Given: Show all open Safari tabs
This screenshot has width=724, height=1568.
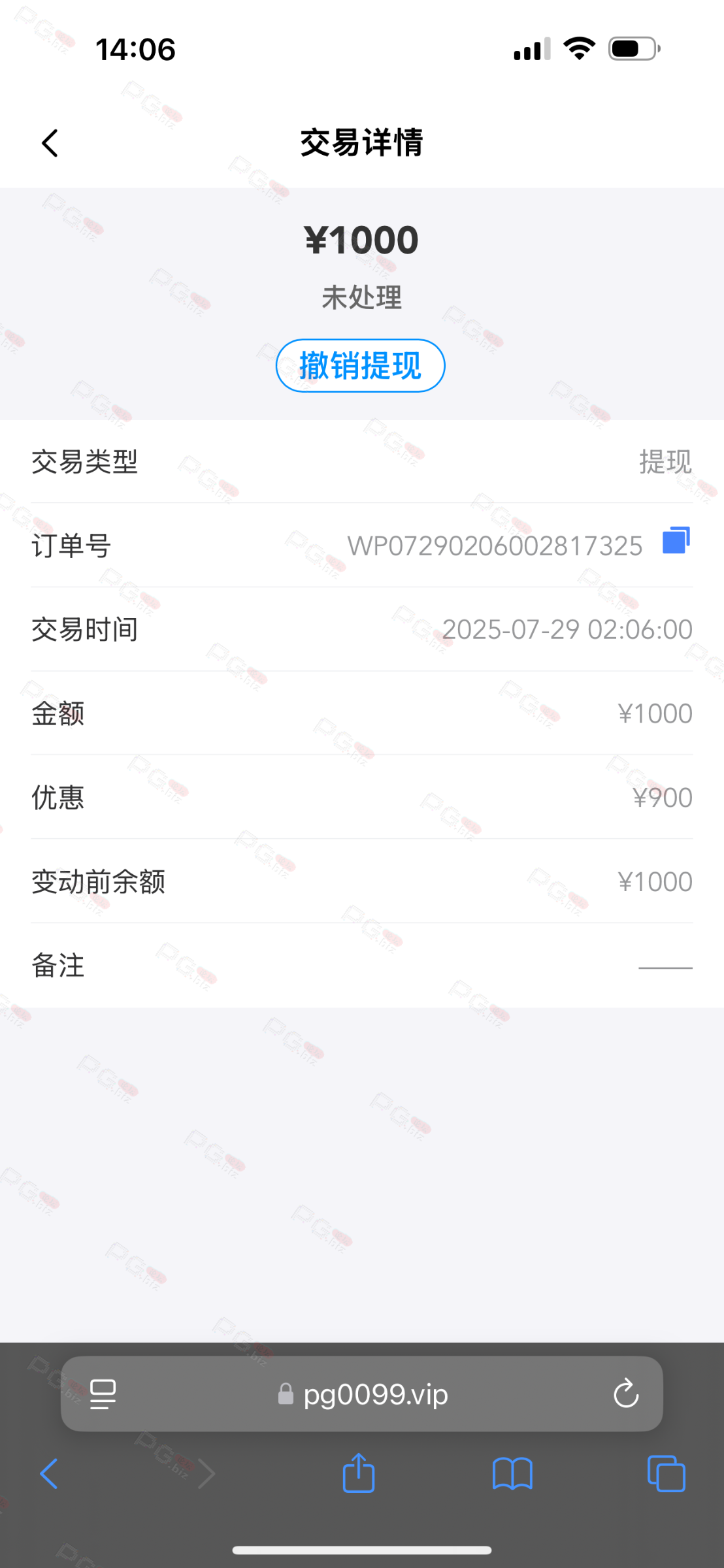Looking at the screenshot, I should click(666, 1474).
